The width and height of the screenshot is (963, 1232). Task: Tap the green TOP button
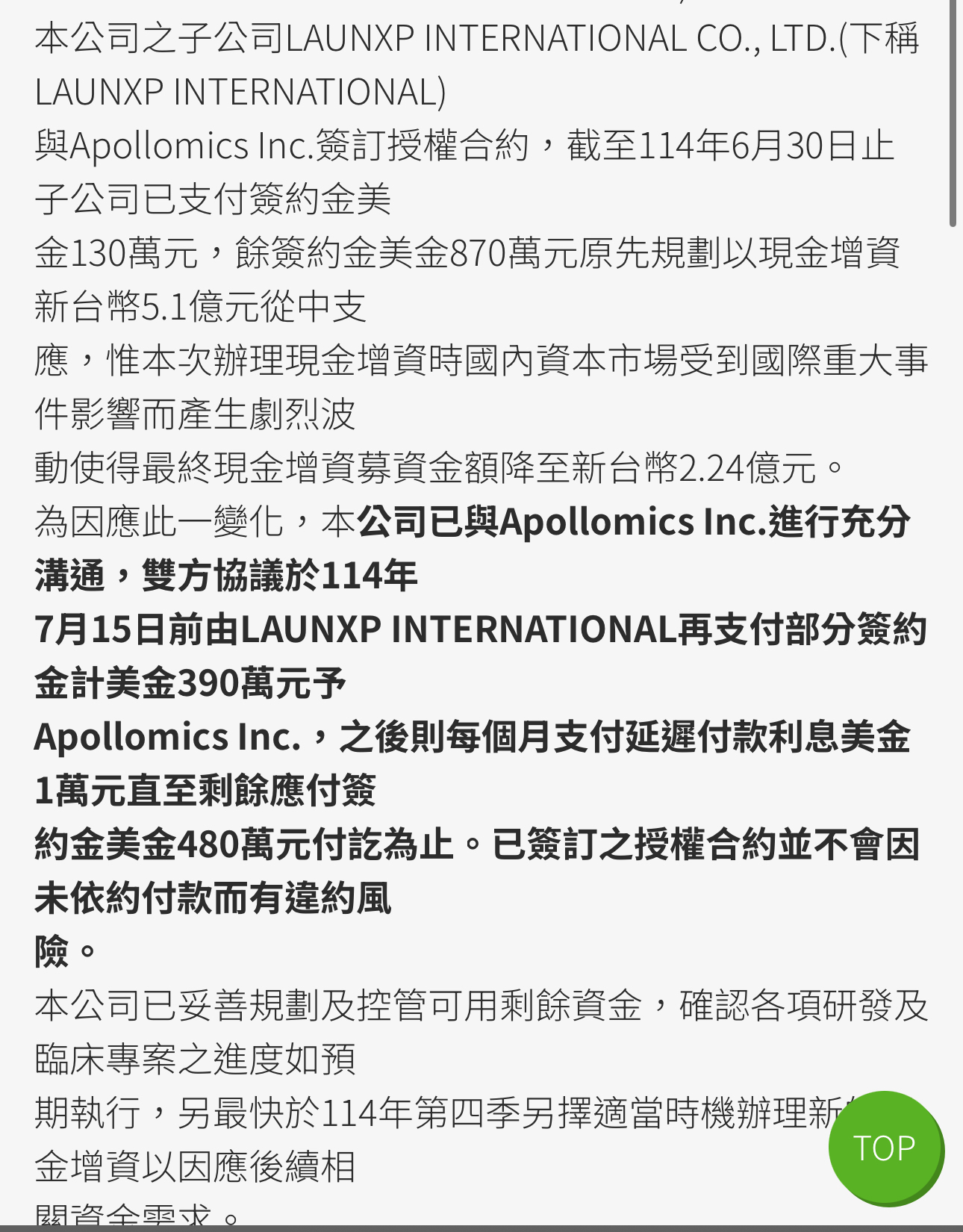tap(885, 1148)
